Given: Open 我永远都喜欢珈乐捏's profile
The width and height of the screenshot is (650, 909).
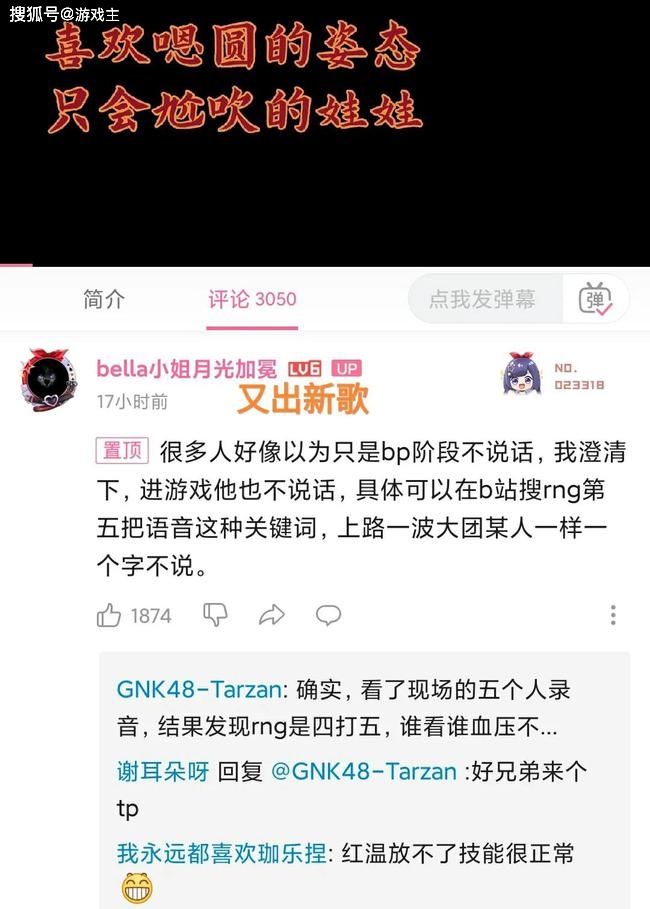Looking at the screenshot, I should [x=221, y=853].
